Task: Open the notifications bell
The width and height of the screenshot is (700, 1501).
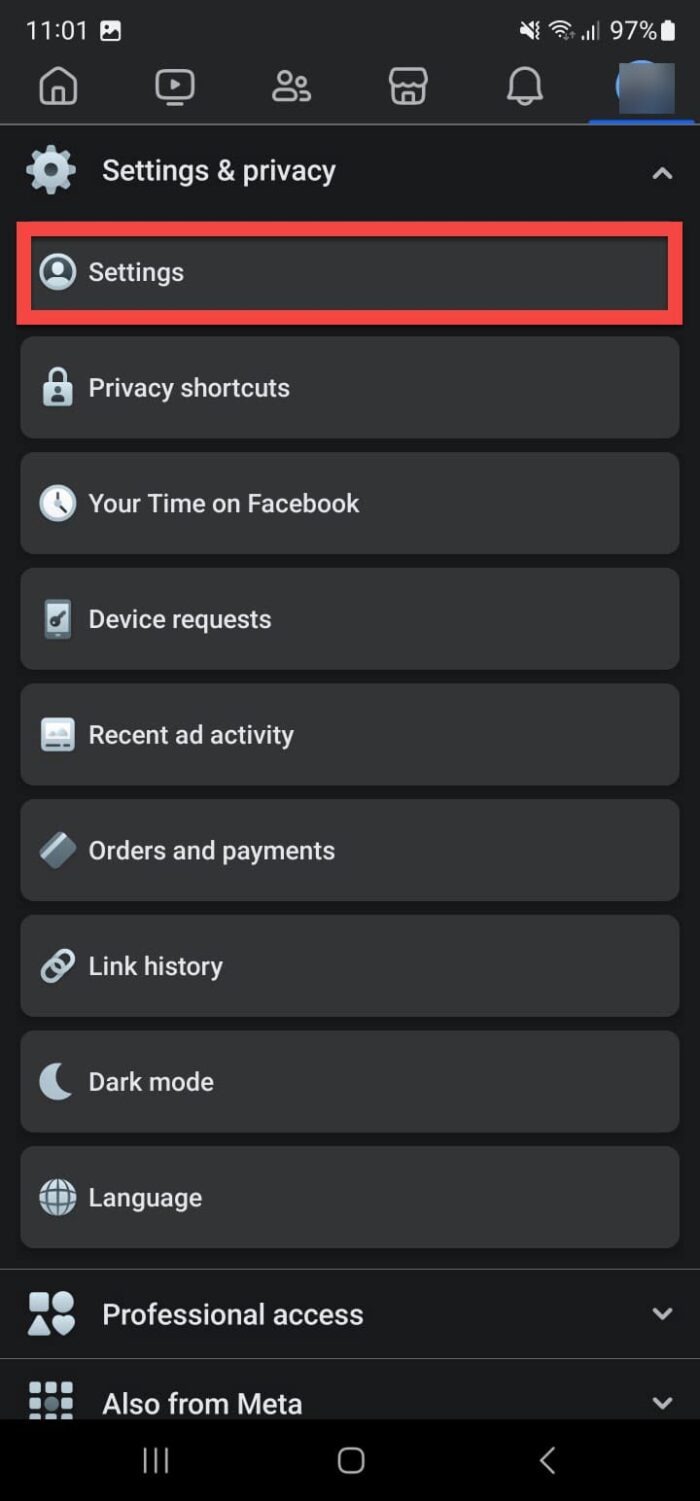Action: tap(525, 86)
